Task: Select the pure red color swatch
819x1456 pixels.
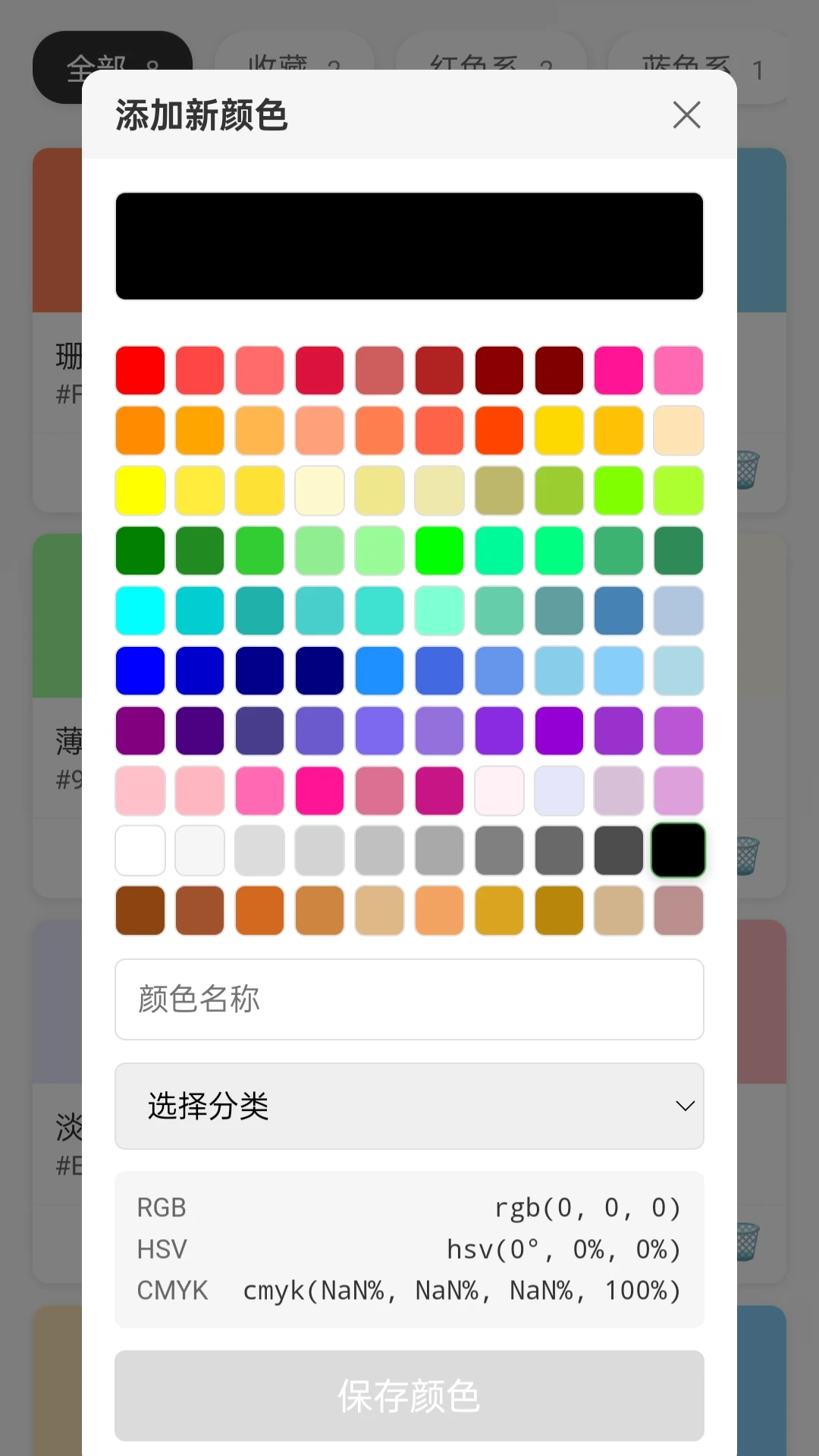Action: [x=140, y=371]
